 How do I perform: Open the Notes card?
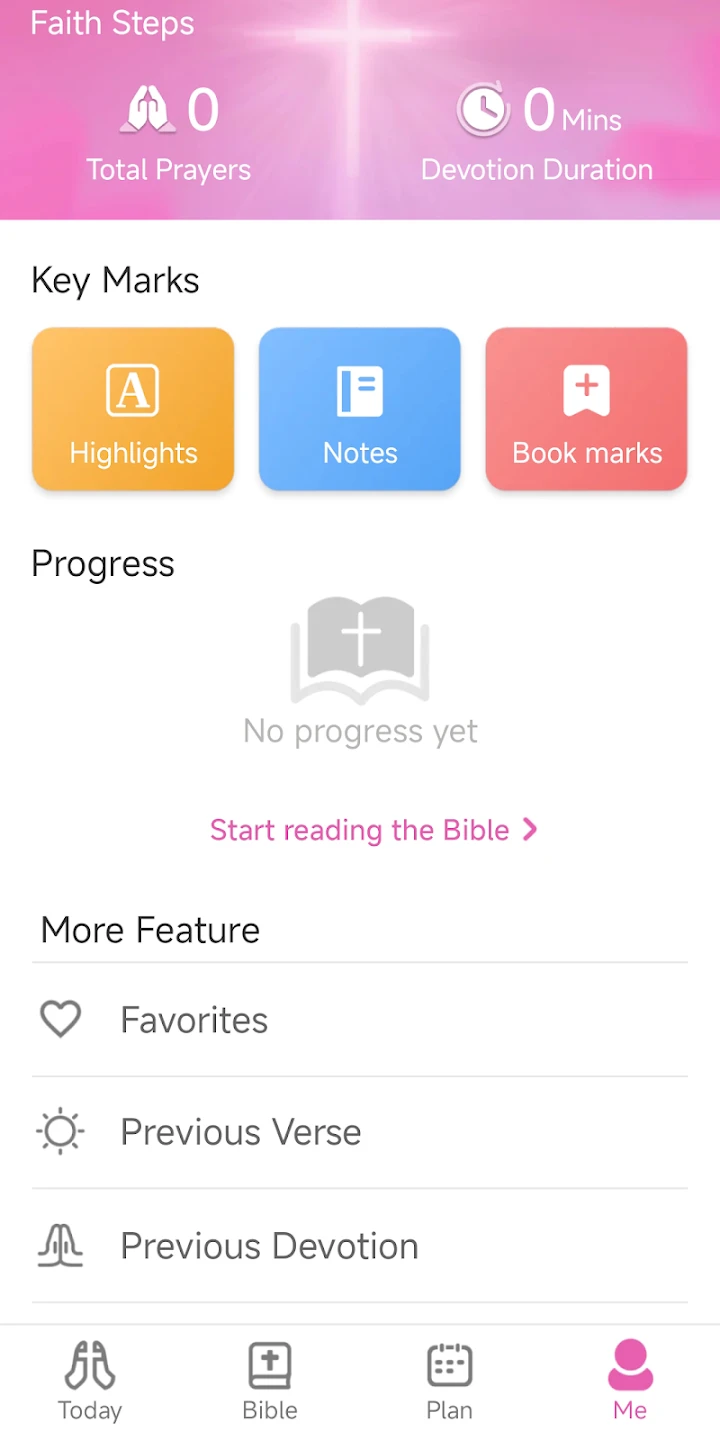pyautogui.click(x=360, y=410)
